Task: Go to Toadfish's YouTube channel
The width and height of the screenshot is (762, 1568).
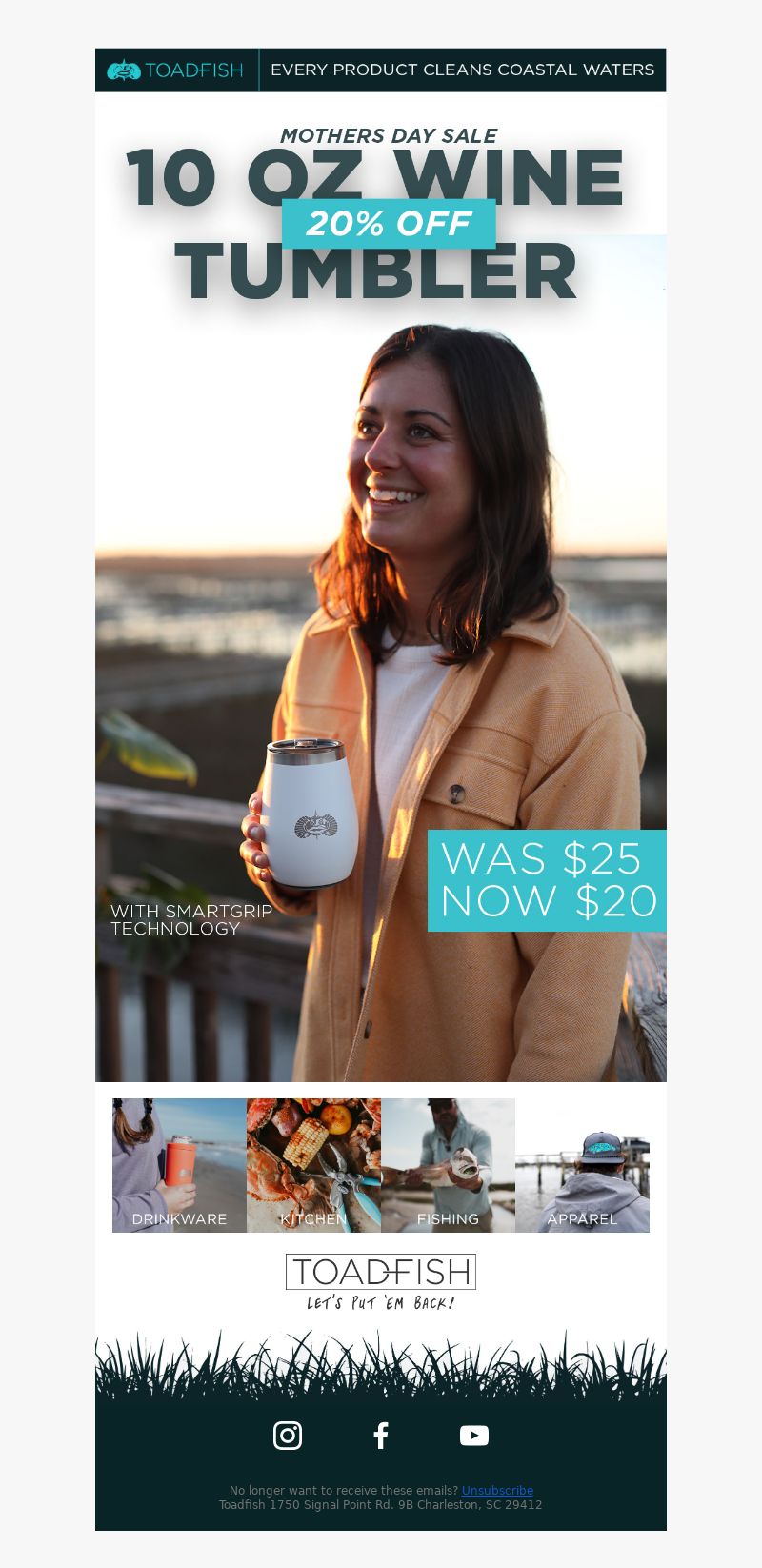Action: pos(473,1435)
